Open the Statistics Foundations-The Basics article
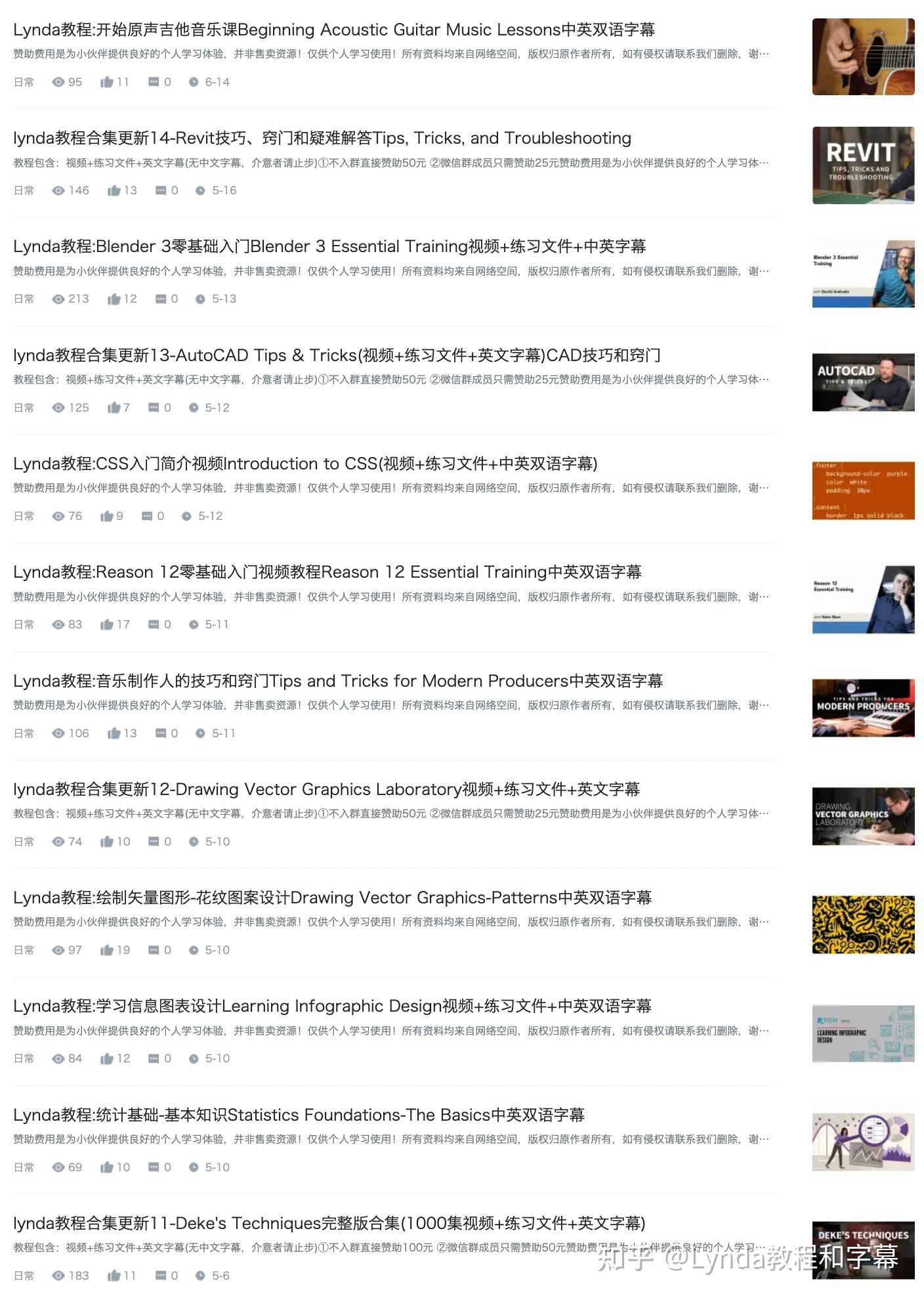924x1300 pixels. pos(299,1116)
